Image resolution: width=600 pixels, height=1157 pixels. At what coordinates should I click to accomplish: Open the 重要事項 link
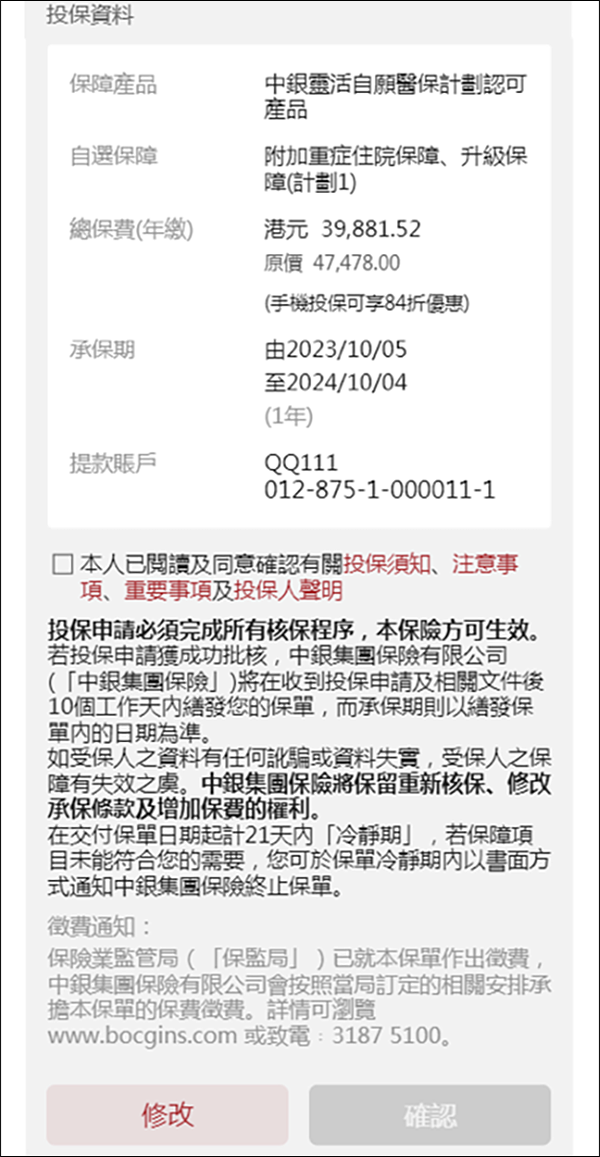coord(167,591)
